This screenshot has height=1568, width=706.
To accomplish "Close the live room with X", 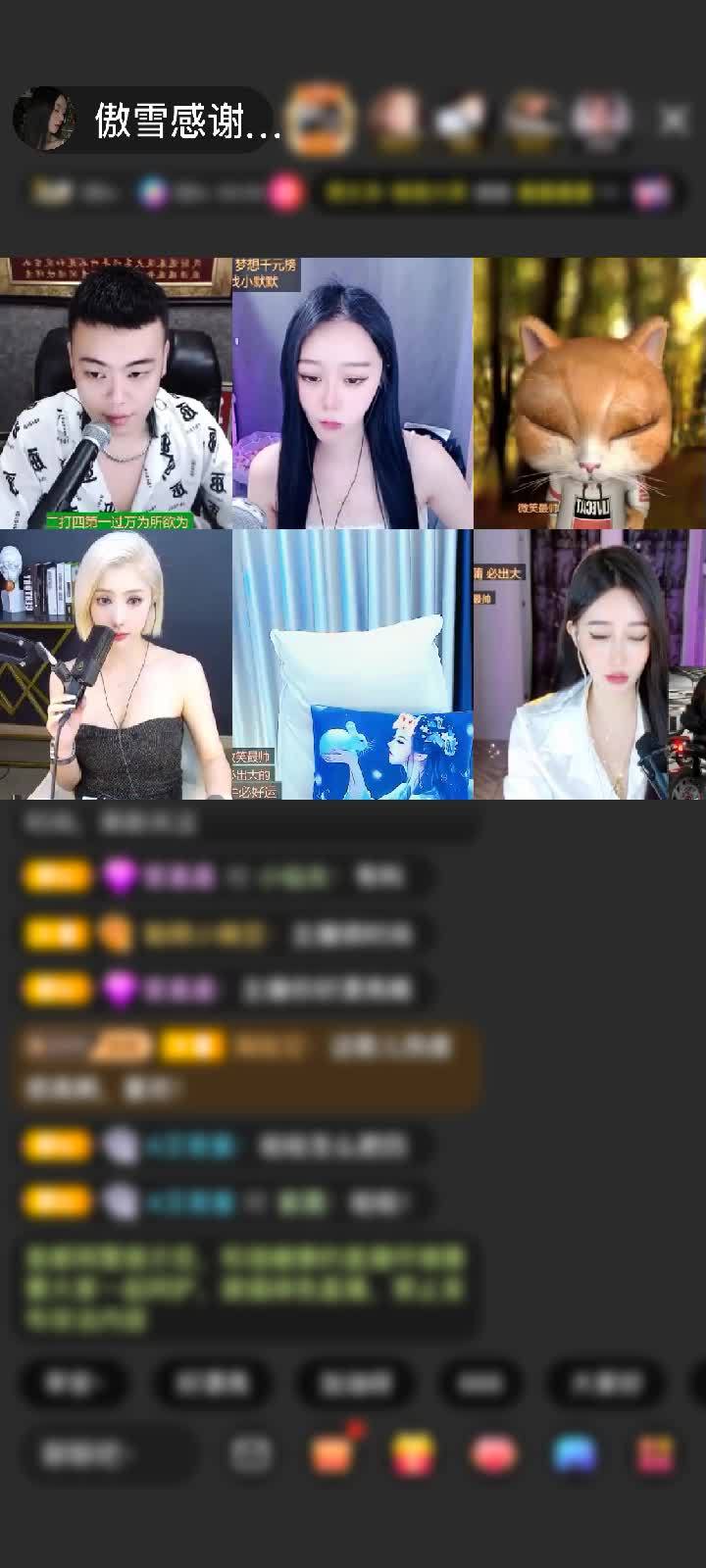I will point(674,120).
